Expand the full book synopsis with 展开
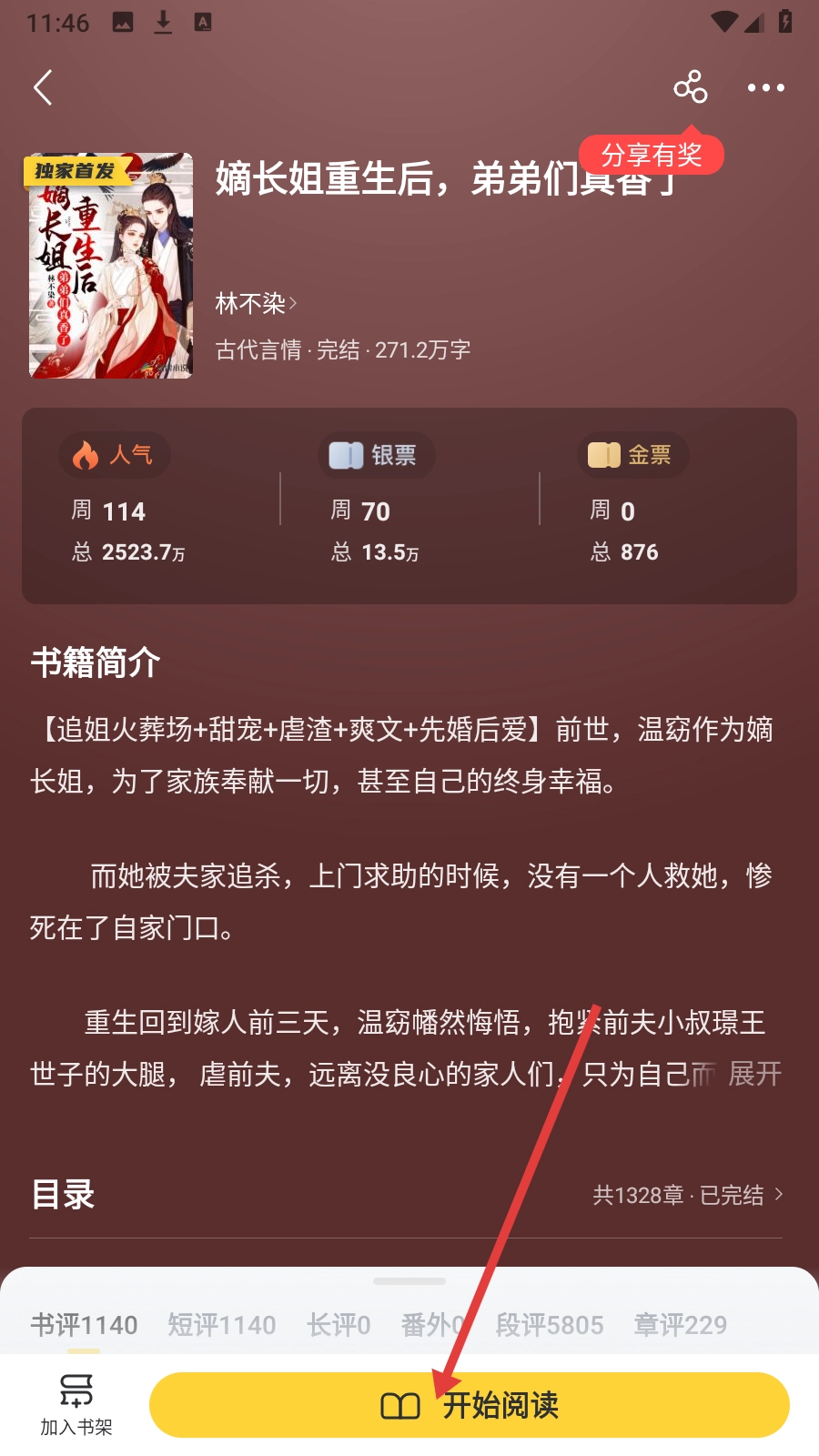This screenshot has width=819, height=1456. (754, 1074)
